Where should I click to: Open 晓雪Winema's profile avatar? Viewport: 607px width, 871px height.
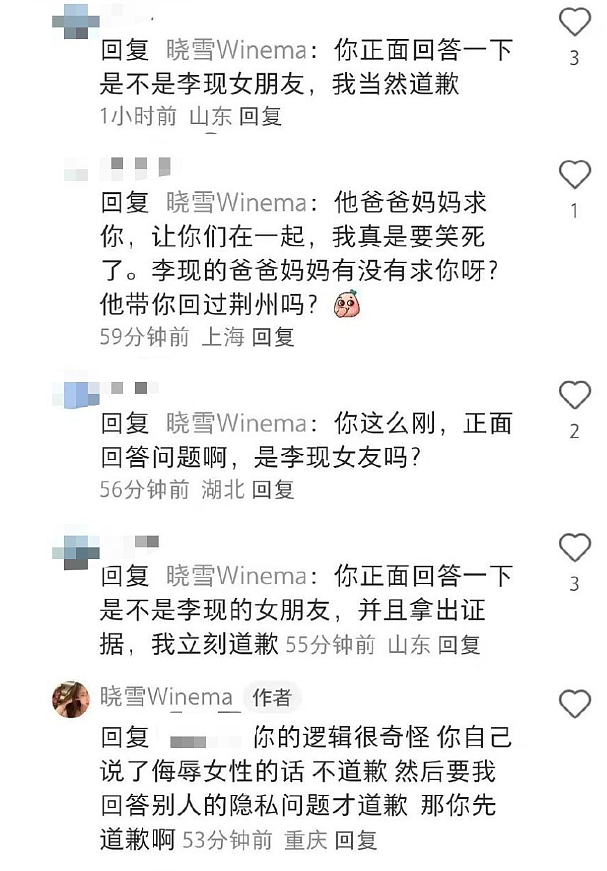coord(72,698)
